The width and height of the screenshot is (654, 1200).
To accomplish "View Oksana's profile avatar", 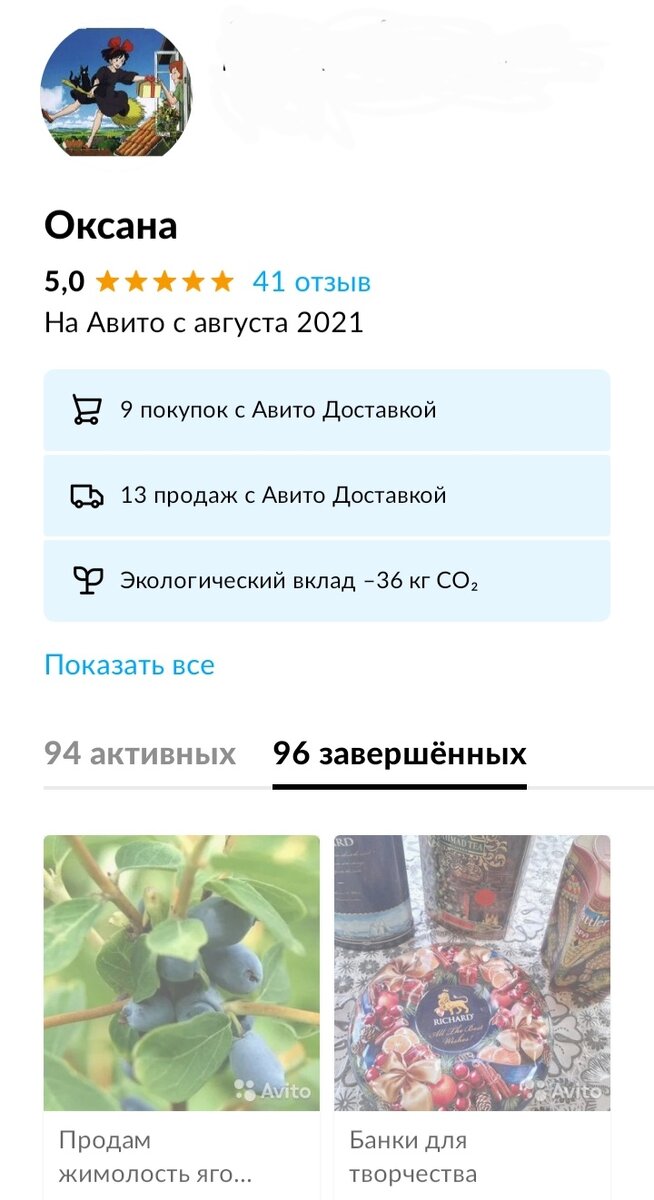I will [x=116, y=92].
